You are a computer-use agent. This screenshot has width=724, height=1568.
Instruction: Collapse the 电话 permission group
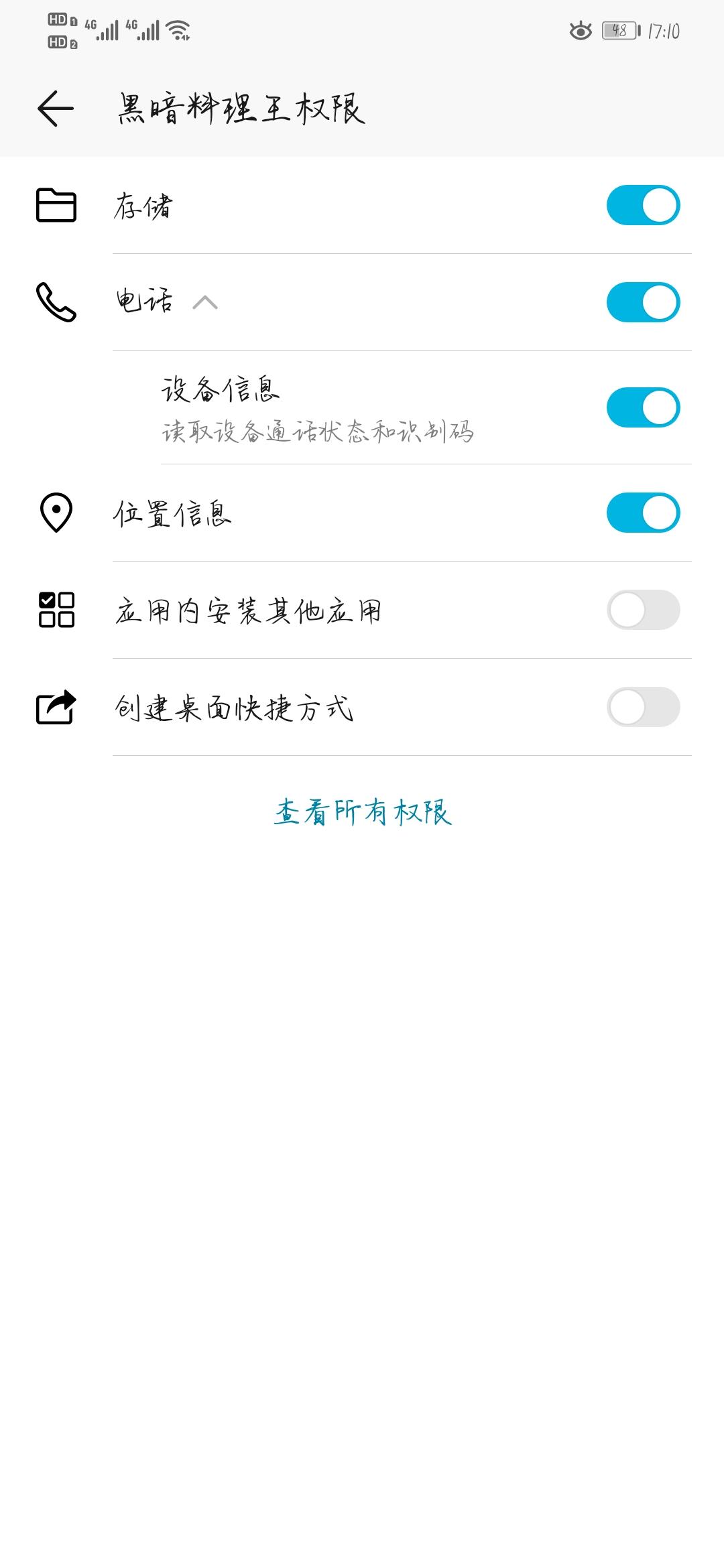204,303
